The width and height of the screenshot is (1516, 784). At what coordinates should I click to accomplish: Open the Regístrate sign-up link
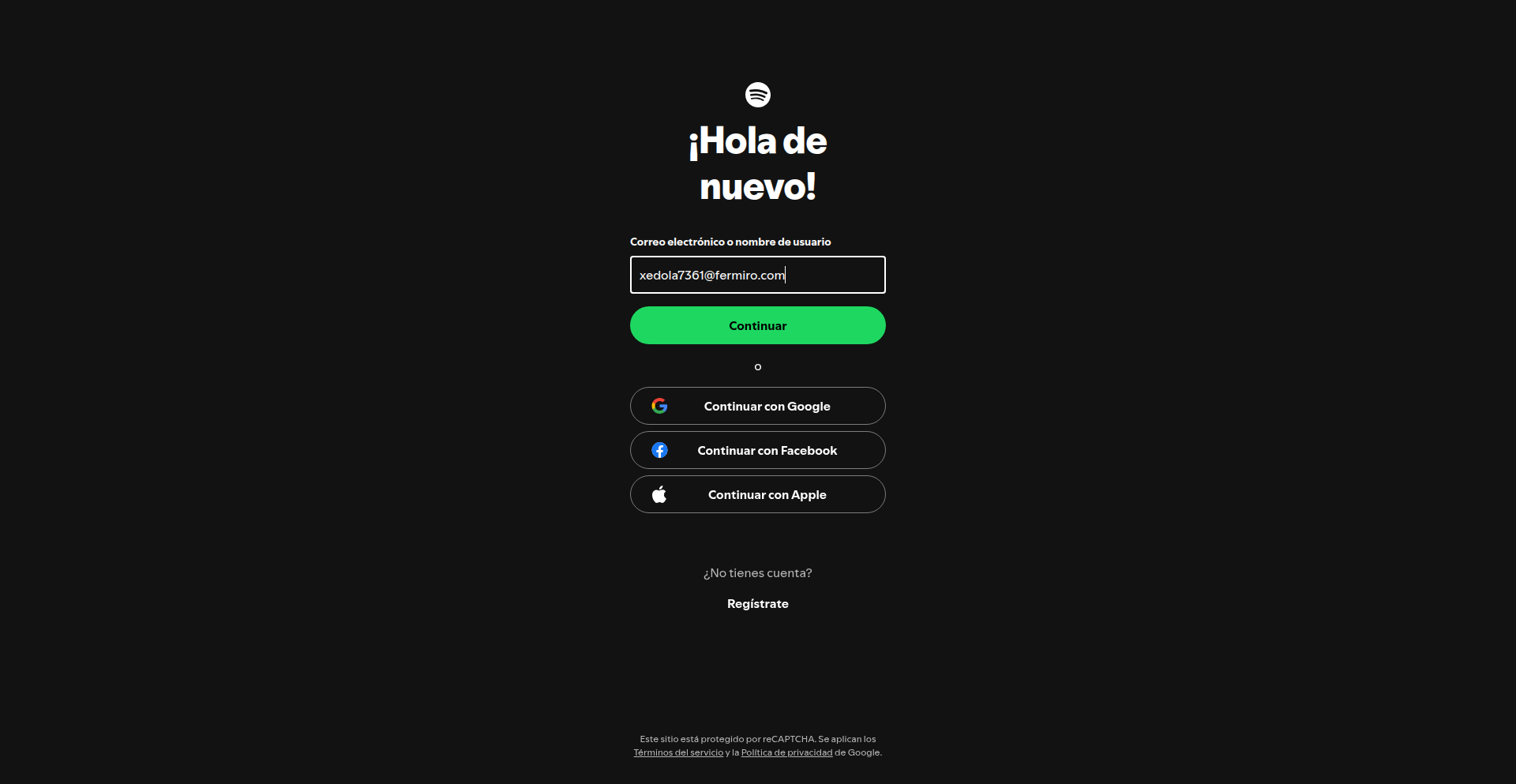click(x=757, y=604)
